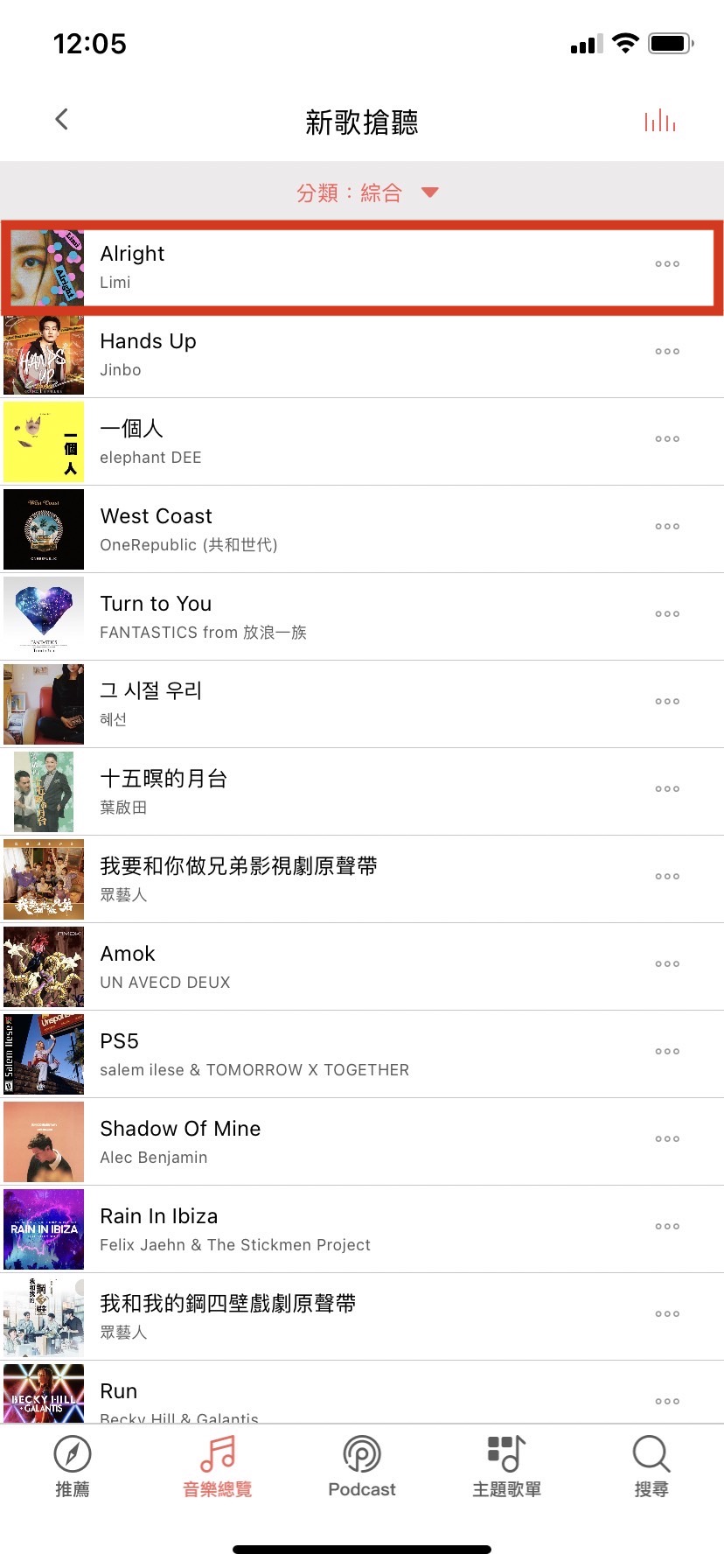This screenshot has height=1568, width=724.
Task: Play Amok by UN AVECD DEUX
Action: (x=350, y=967)
